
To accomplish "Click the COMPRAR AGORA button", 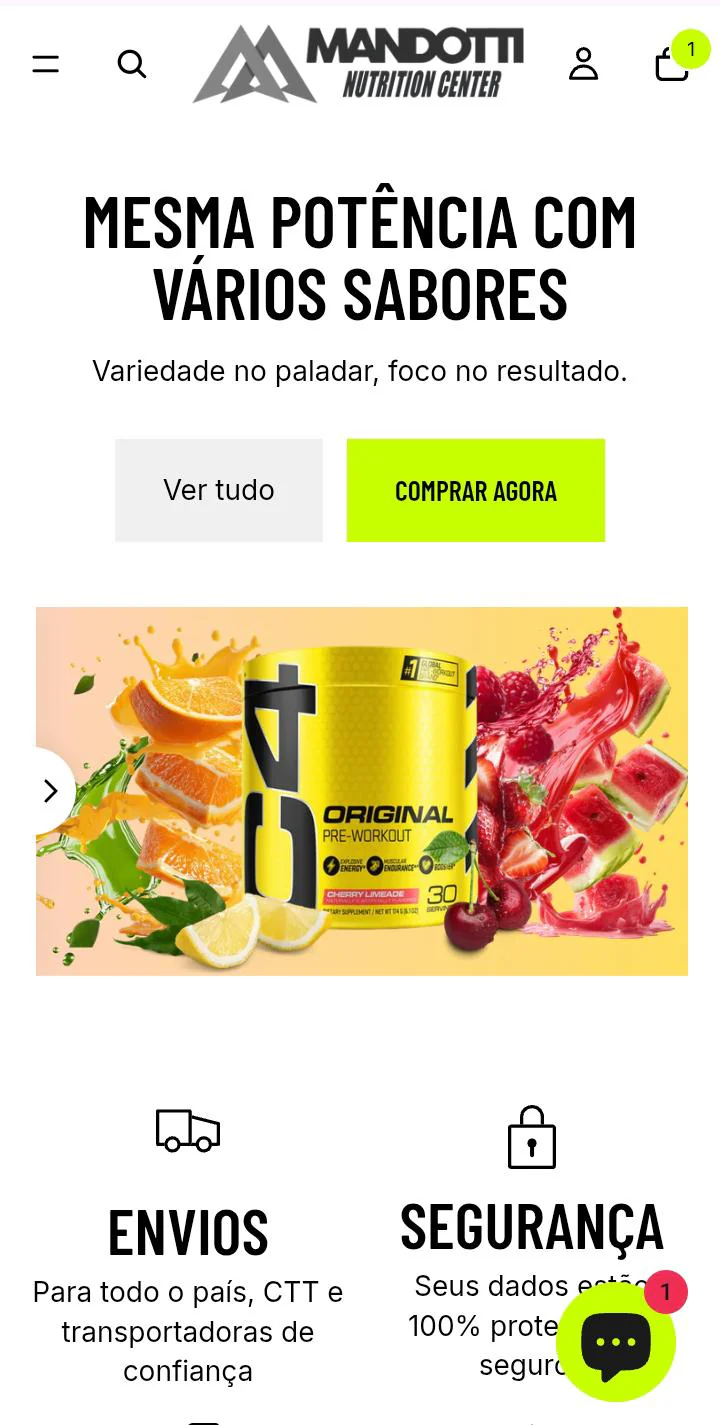I will pos(476,490).
